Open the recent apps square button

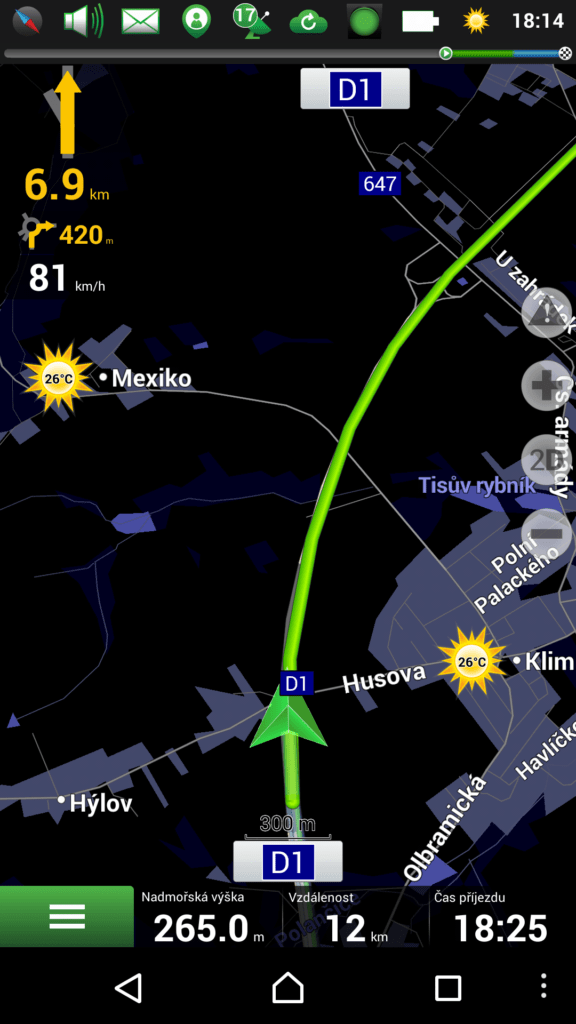coord(448,987)
